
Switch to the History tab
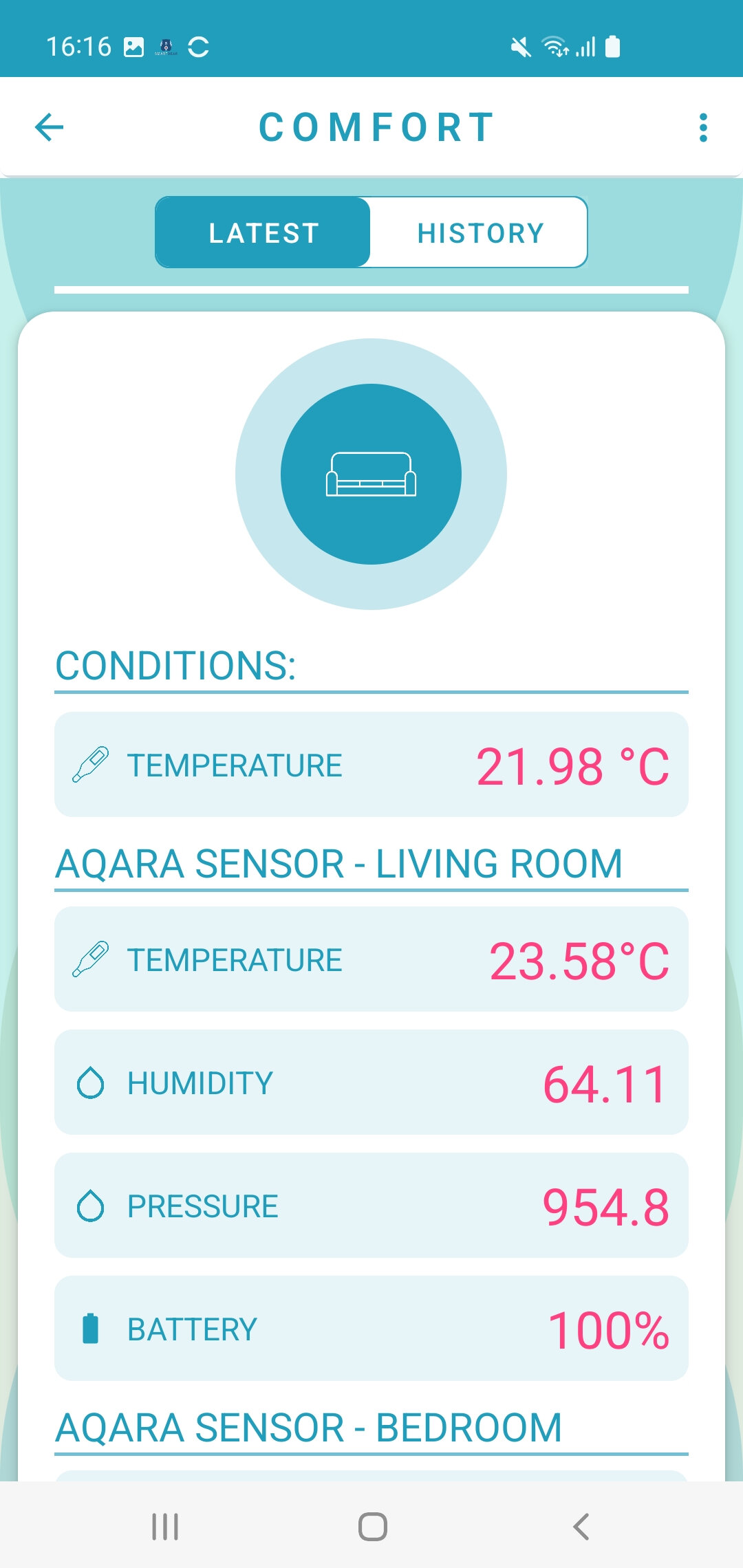(480, 232)
